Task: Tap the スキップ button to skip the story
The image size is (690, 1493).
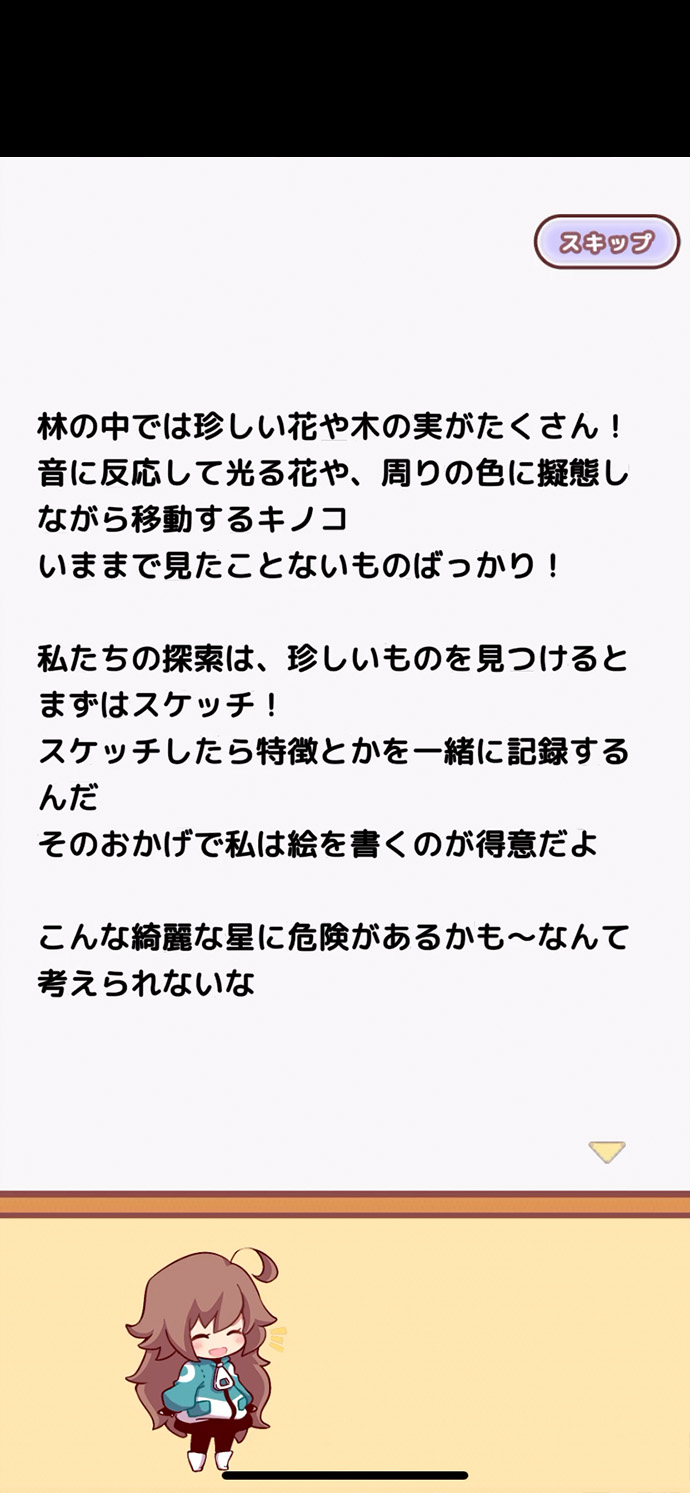Action: click(x=607, y=242)
